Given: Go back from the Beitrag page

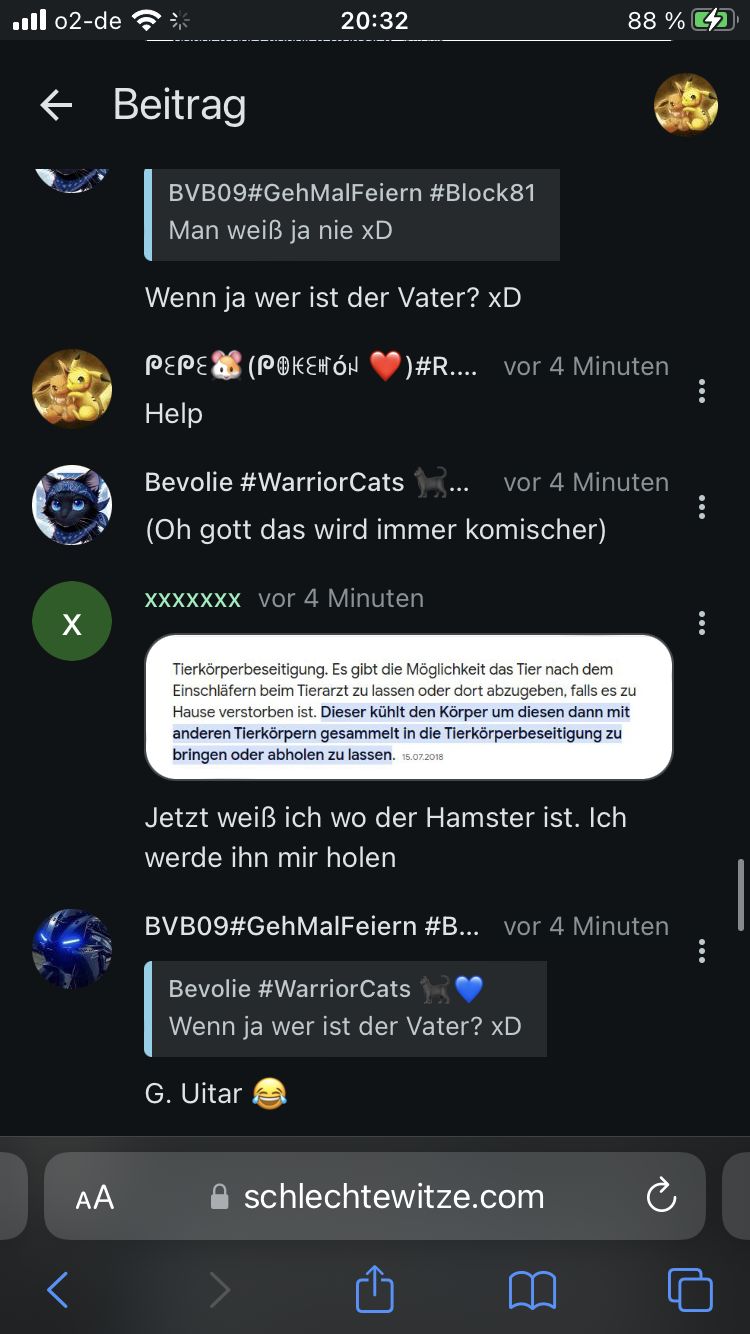Looking at the screenshot, I should pyautogui.click(x=56, y=105).
